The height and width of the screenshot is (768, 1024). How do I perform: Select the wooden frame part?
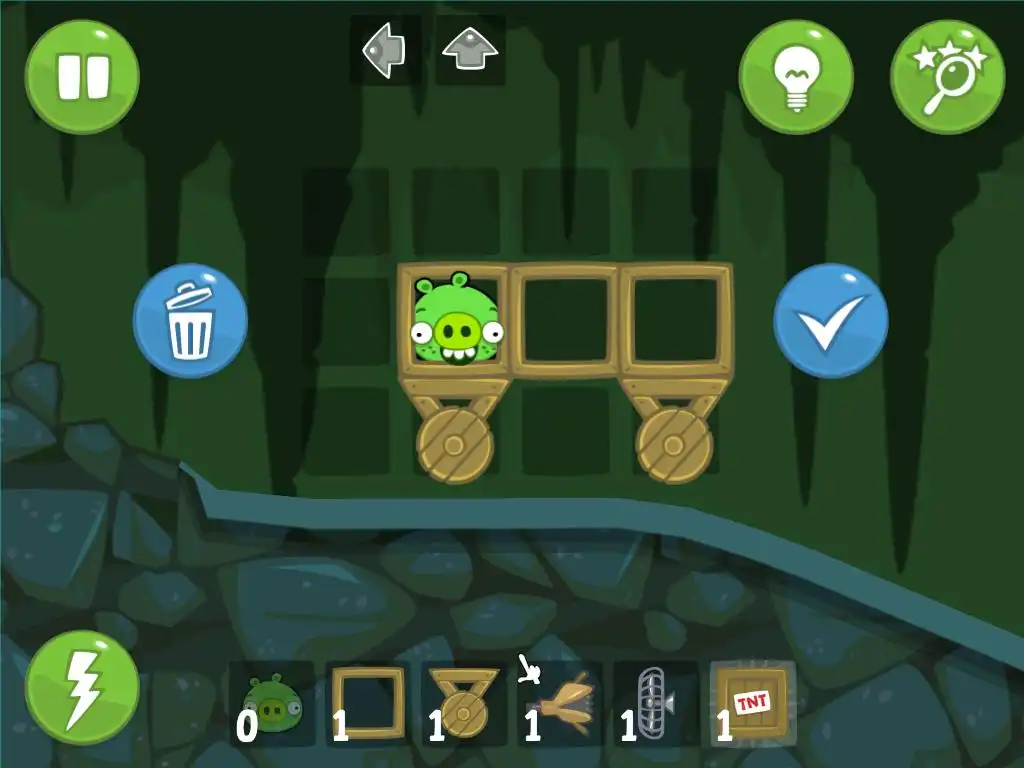(367, 702)
